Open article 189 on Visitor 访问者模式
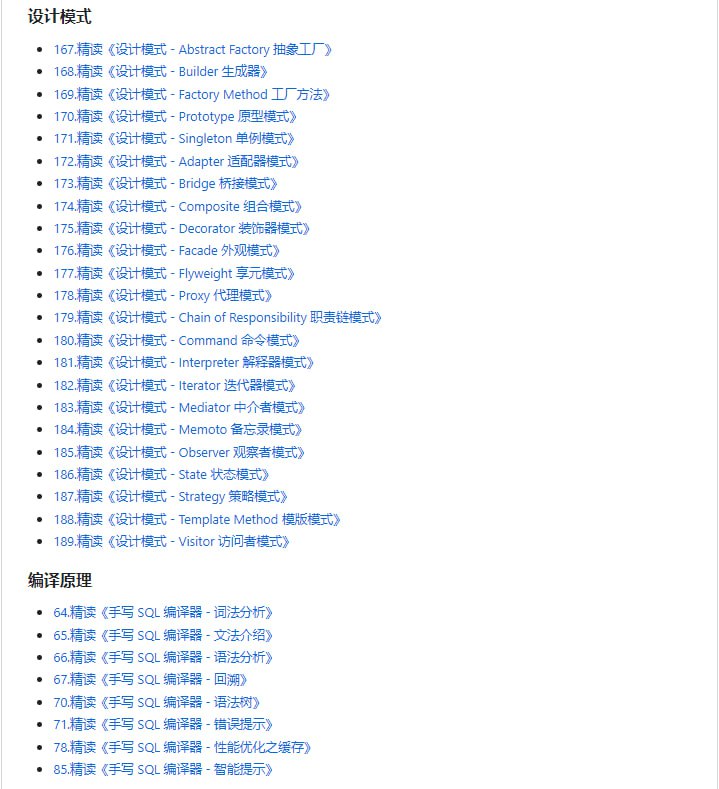Viewport: 719px width, 789px height. (x=172, y=541)
